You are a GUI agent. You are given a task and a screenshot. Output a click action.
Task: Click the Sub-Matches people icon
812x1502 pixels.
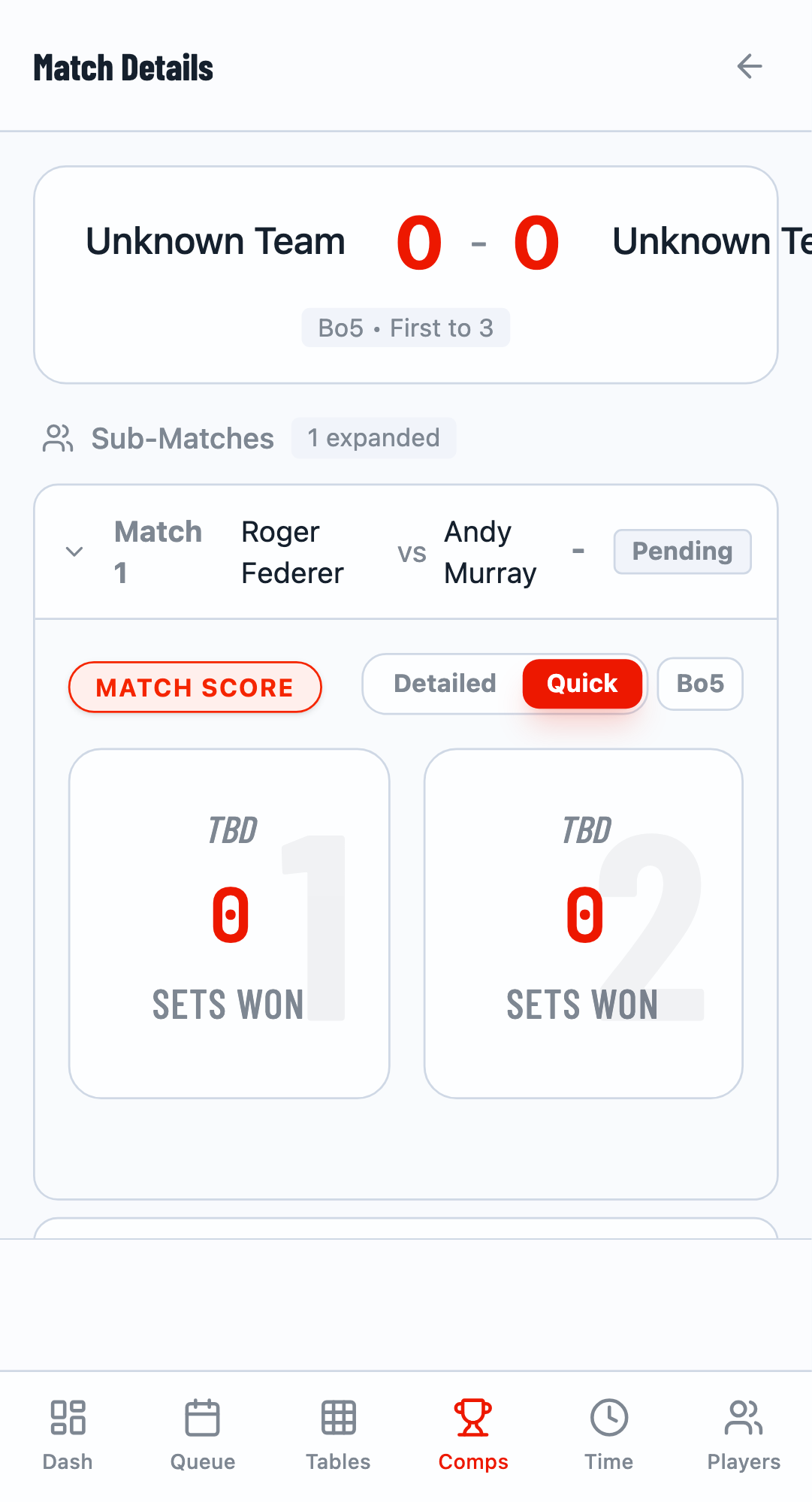tap(58, 438)
